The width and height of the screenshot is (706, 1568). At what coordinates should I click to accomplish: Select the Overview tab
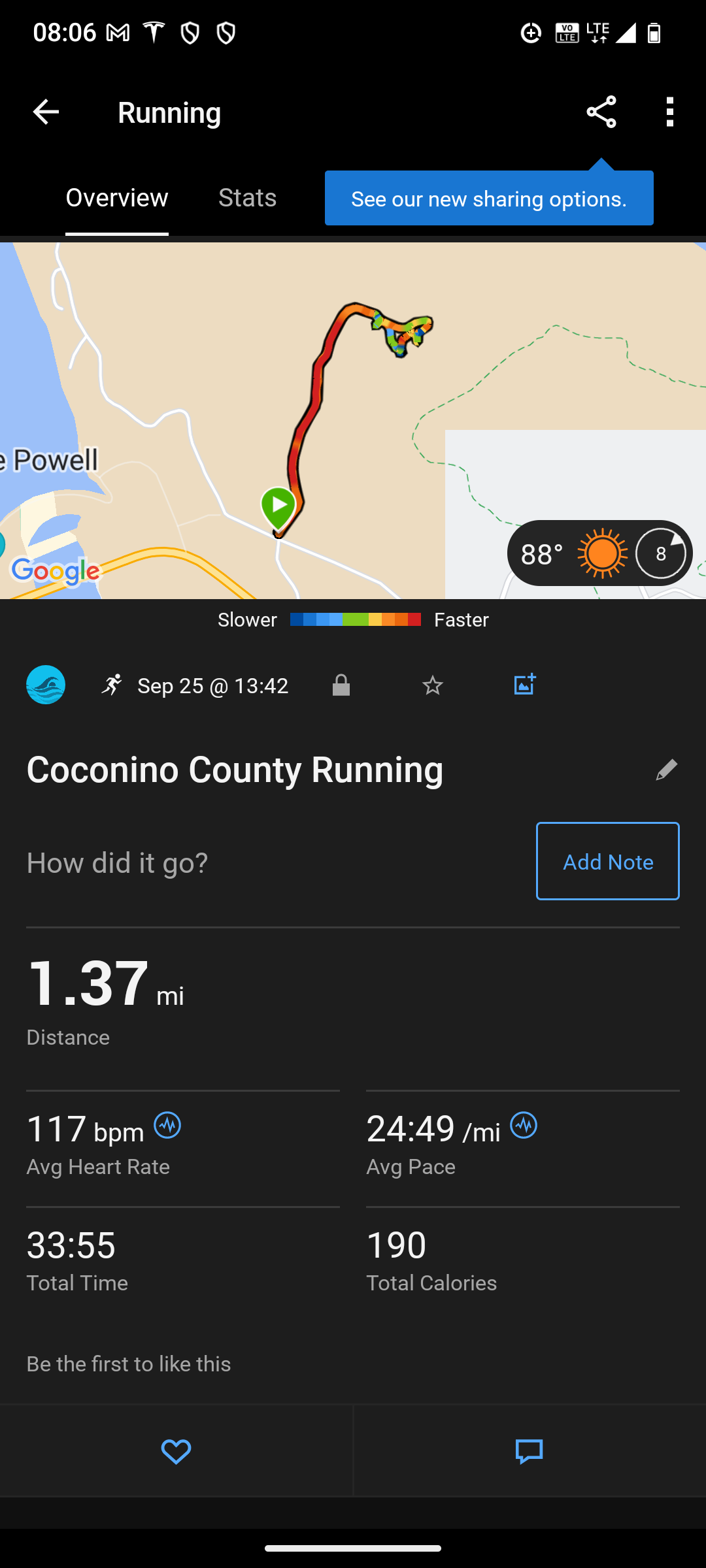117,198
